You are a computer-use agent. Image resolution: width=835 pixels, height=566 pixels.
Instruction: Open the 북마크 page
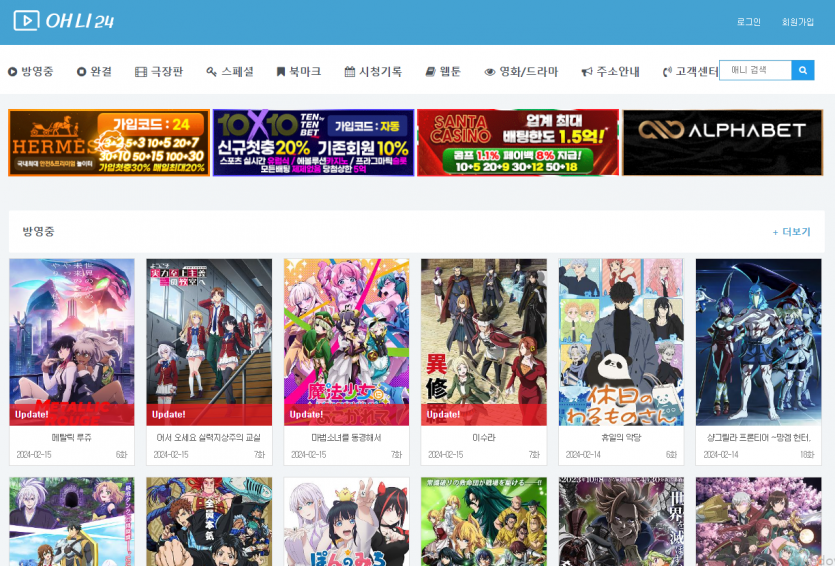tap(299, 72)
